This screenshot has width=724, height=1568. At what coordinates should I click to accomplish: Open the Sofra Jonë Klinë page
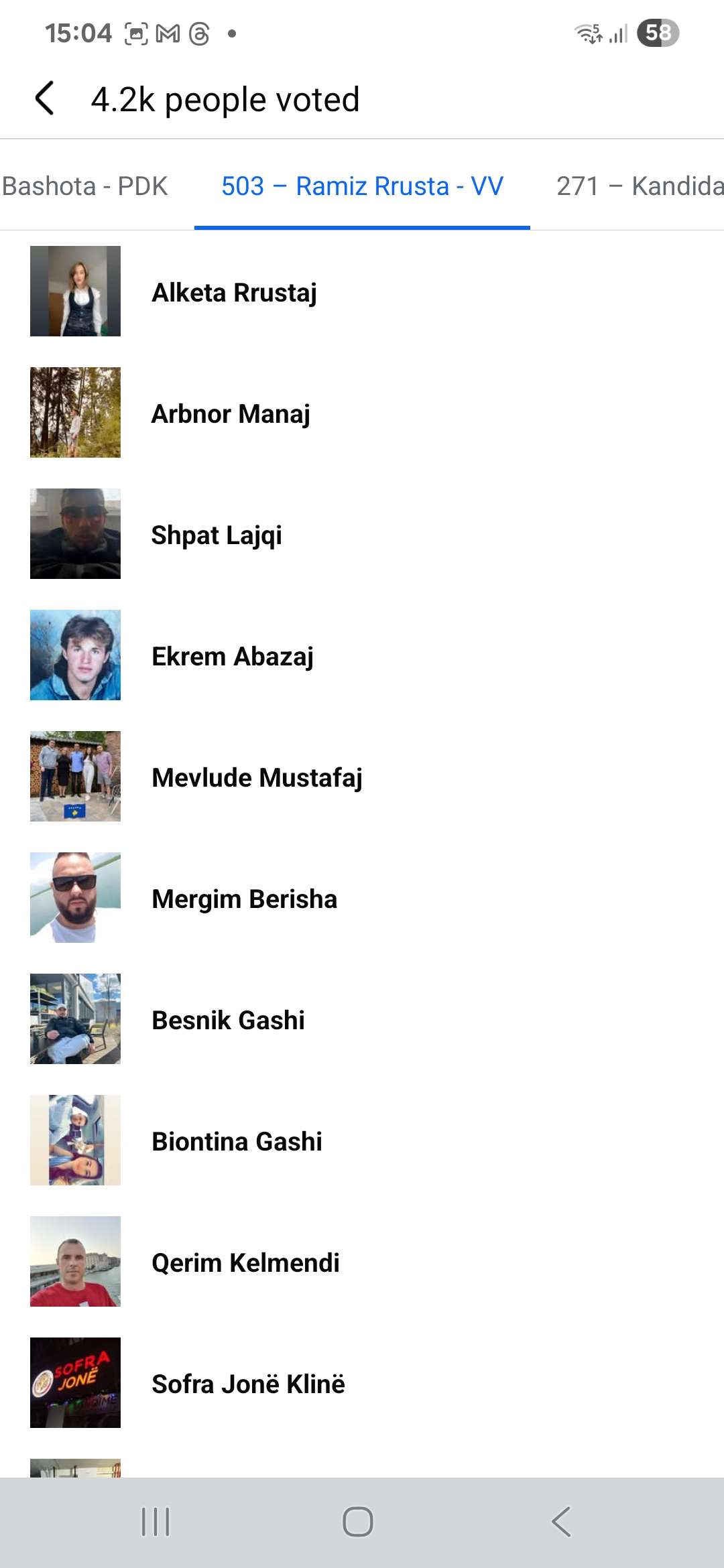pyautogui.click(x=362, y=1383)
